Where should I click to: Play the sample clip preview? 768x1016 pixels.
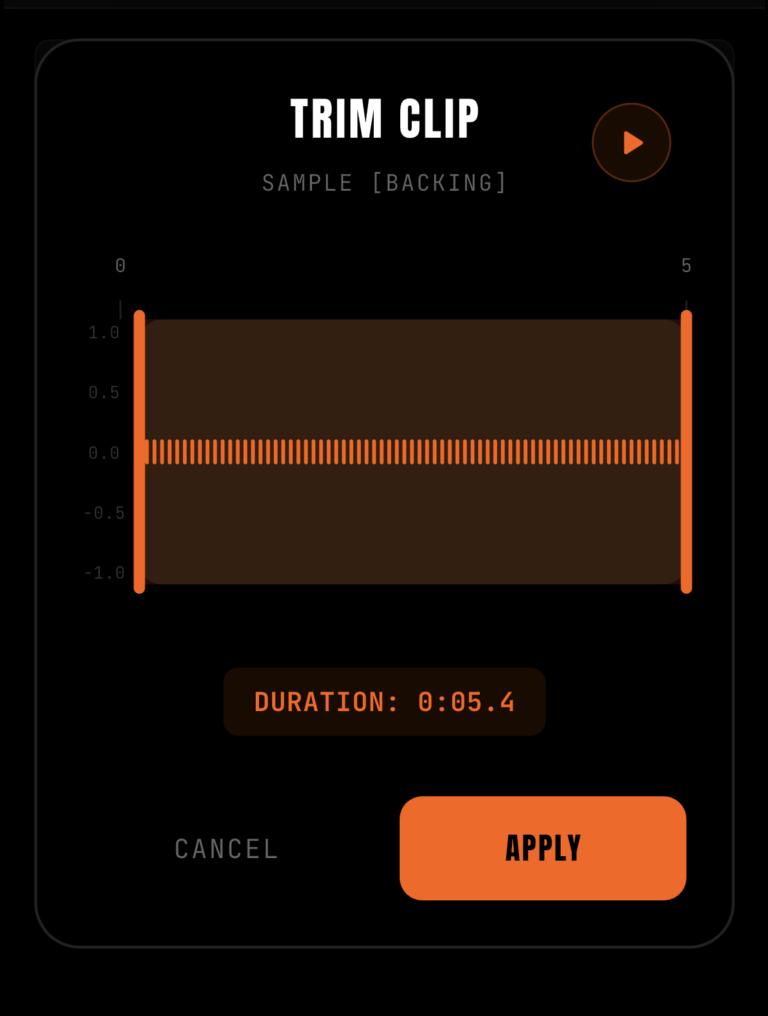631,143
